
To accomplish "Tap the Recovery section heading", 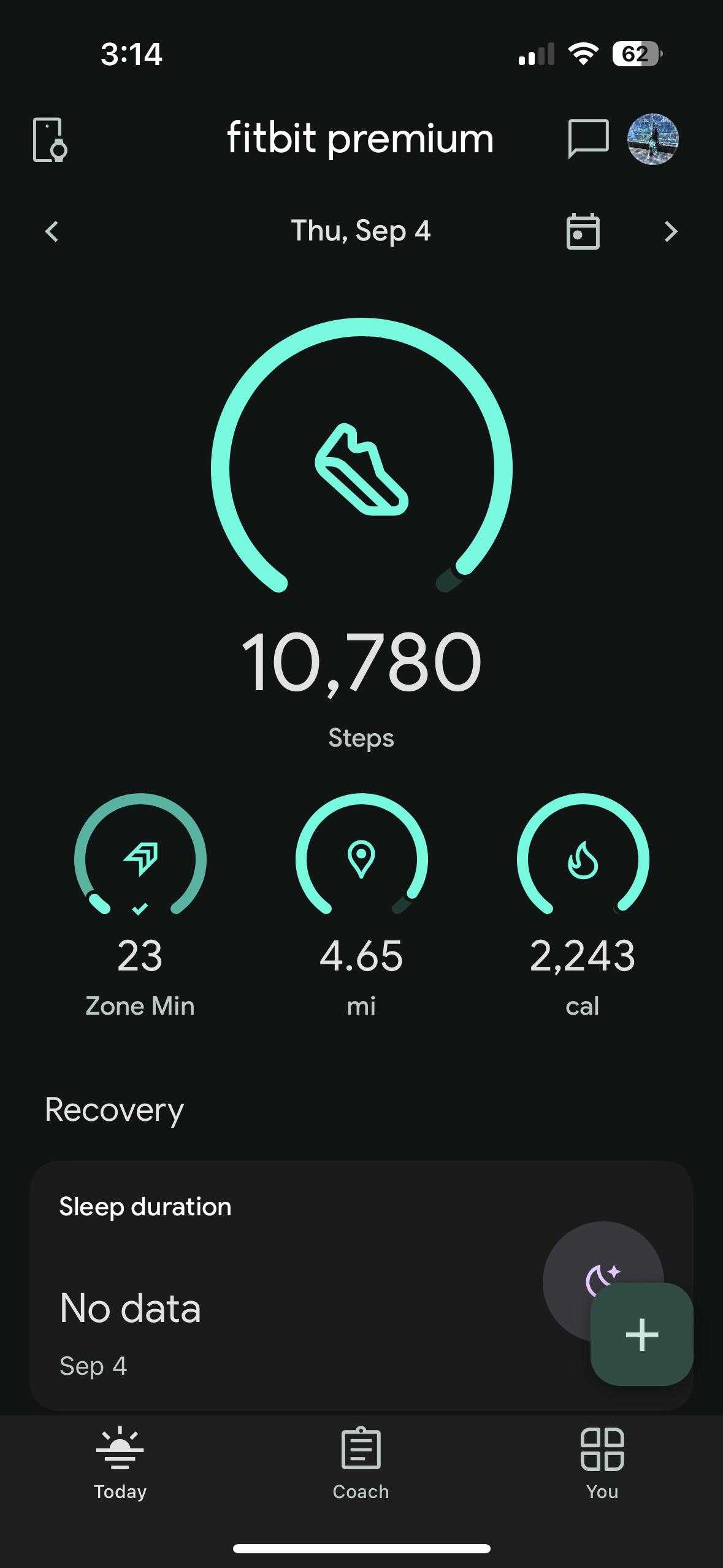I will [x=113, y=1109].
